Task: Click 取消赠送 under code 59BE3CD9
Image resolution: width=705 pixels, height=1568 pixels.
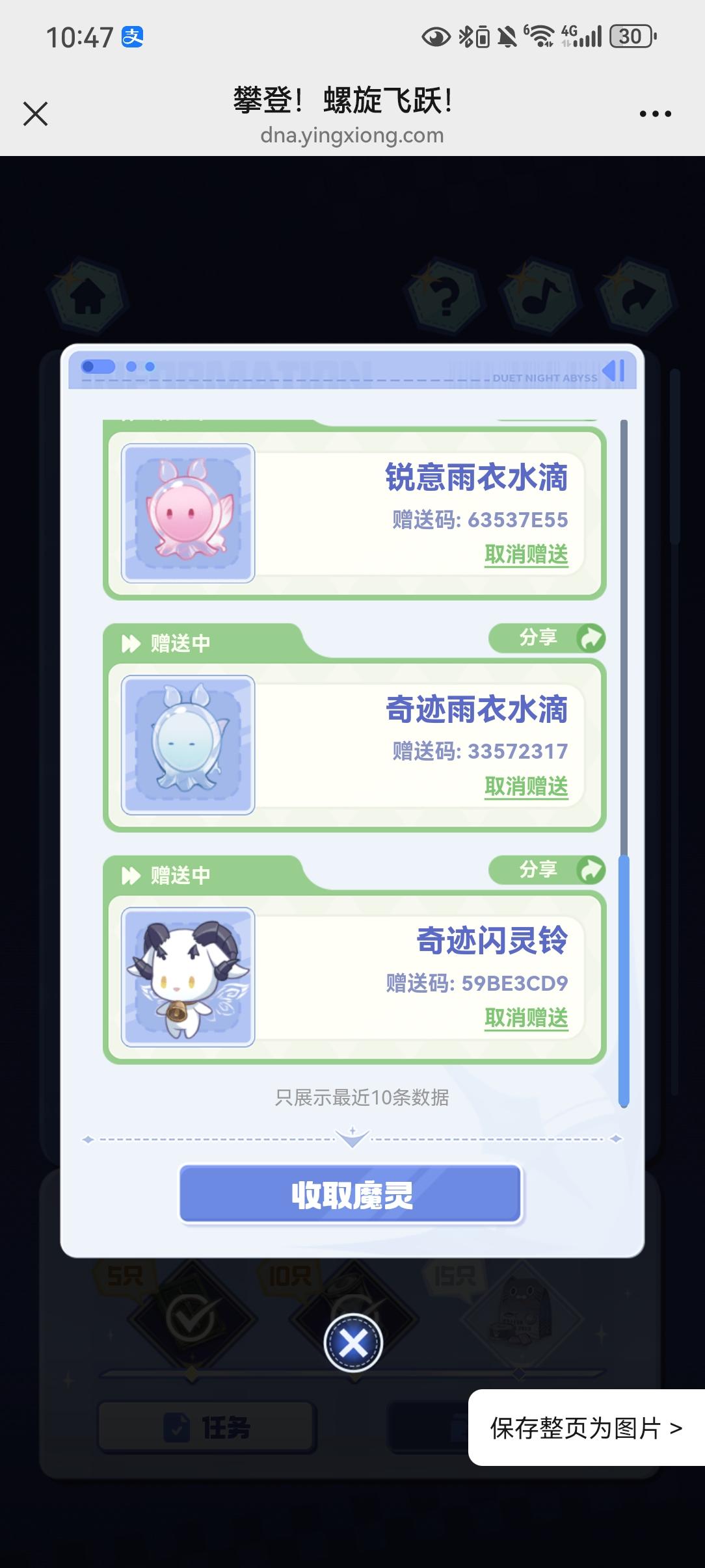Action: click(527, 1018)
